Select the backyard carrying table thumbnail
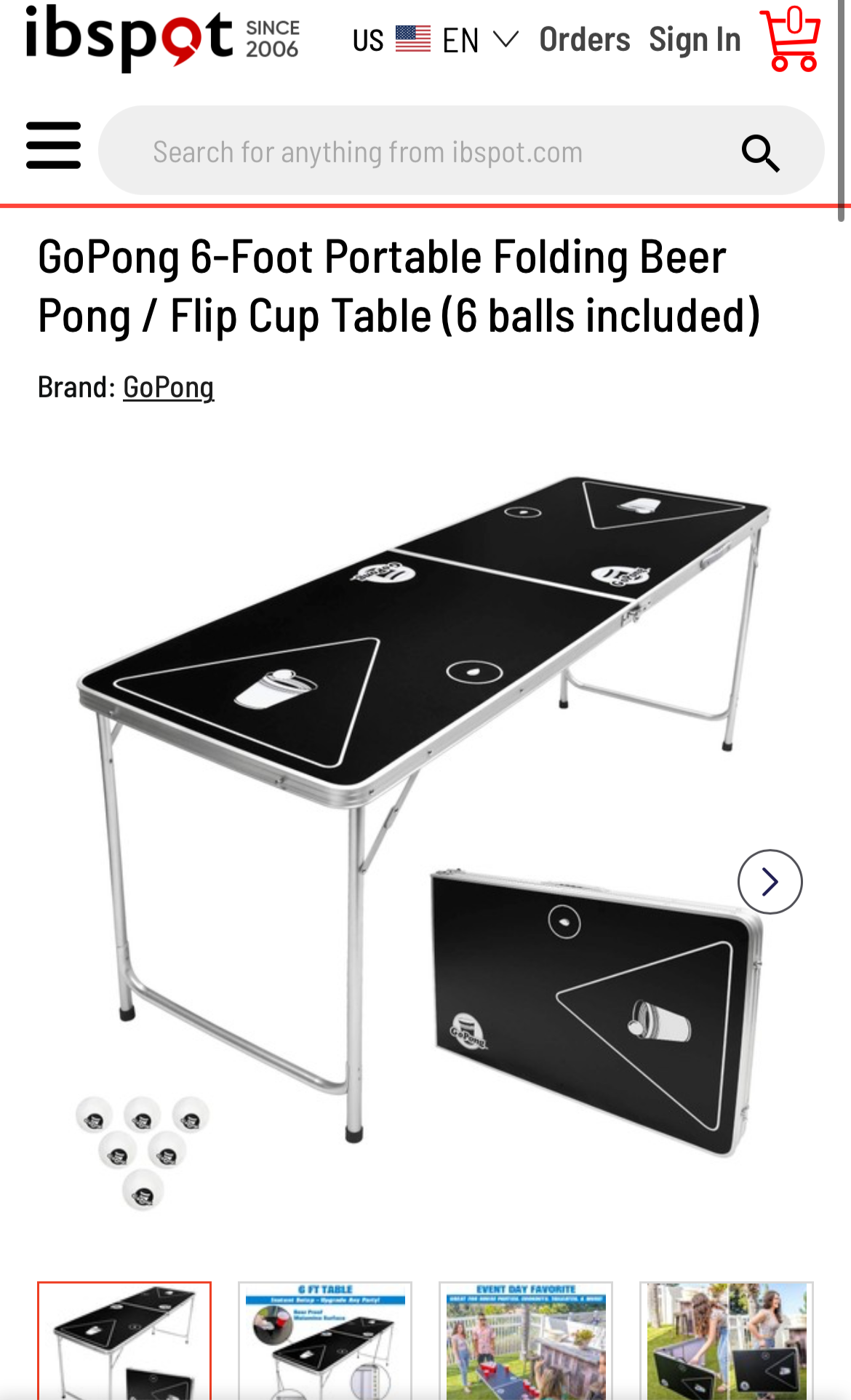This screenshot has height=1400, width=851. 726,1340
